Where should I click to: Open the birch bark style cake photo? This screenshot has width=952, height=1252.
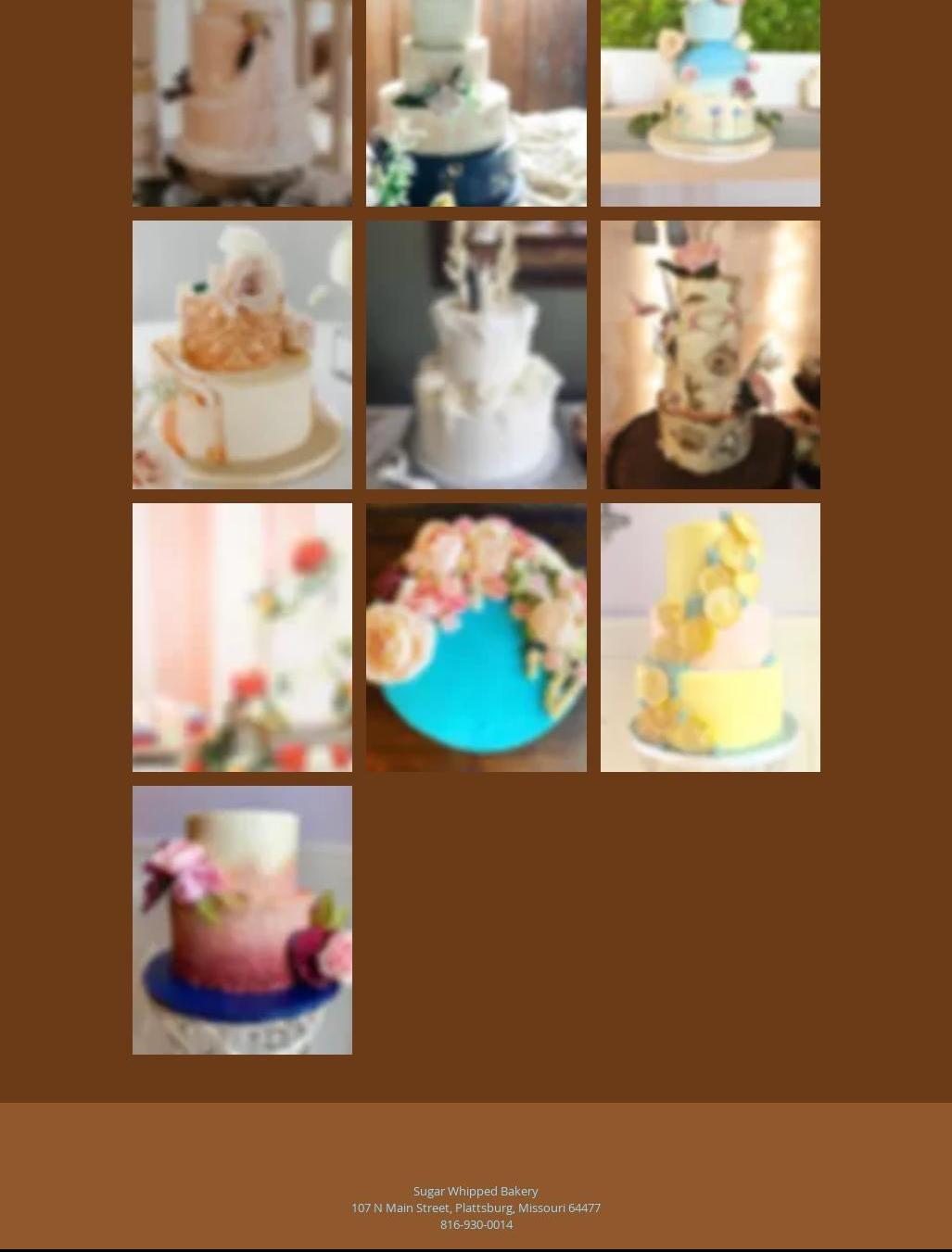pyautogui.click(x=710, y=354)
